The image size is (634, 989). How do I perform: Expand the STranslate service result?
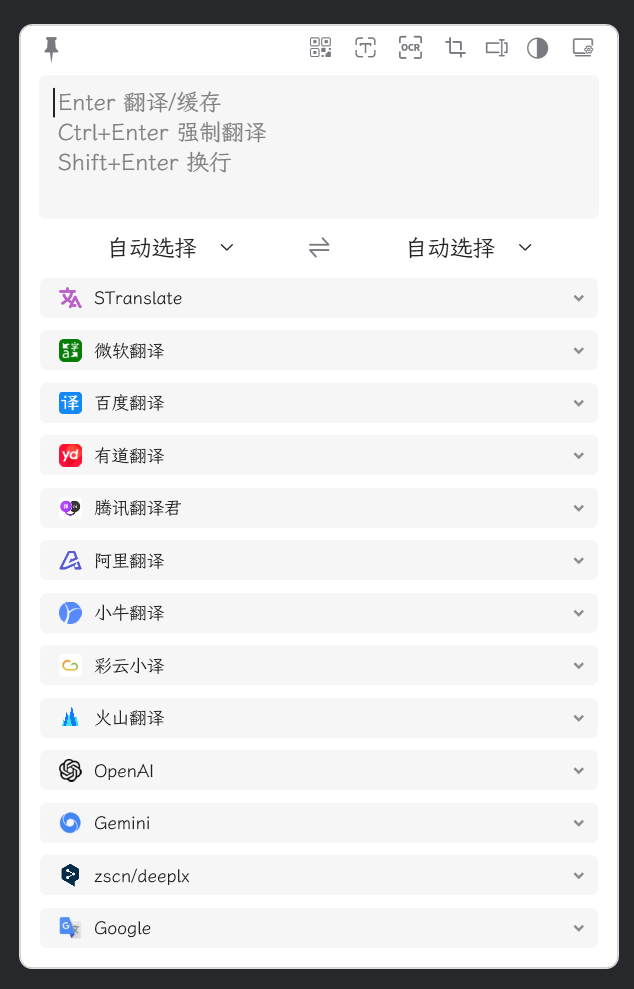pos(578,298)
